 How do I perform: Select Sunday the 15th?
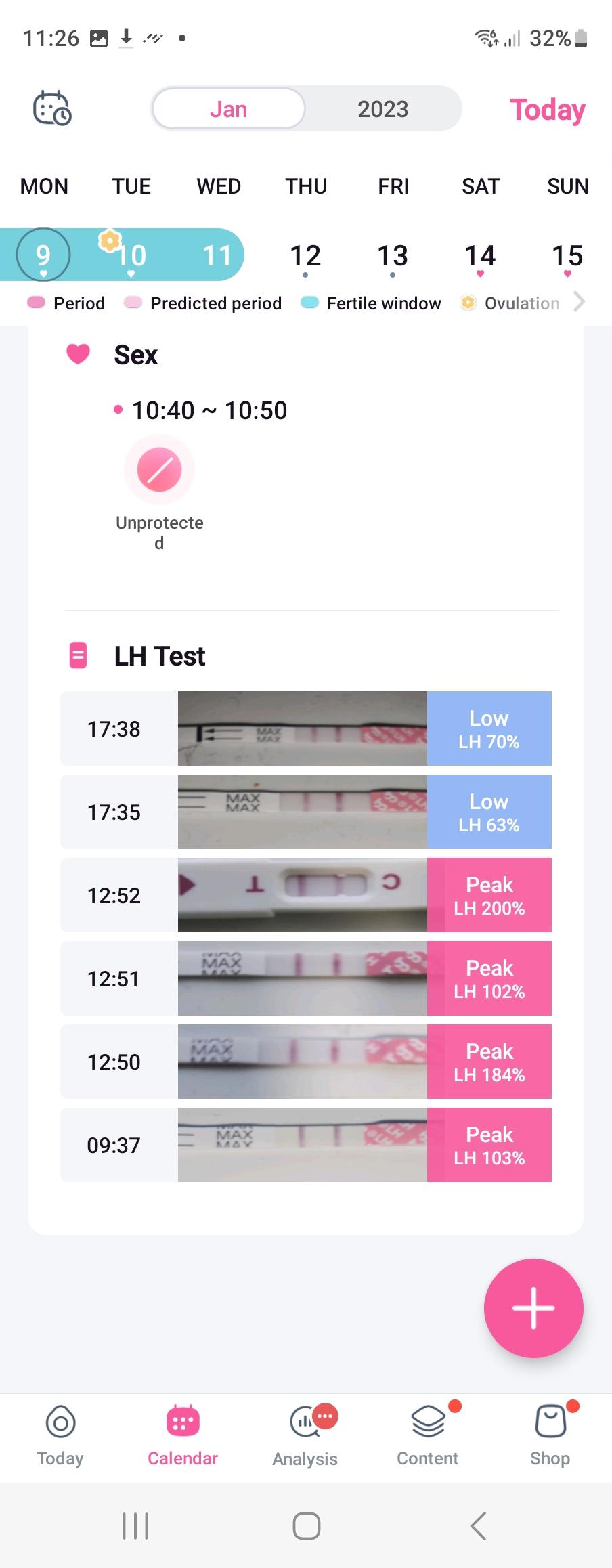click(x=567, y=257)
